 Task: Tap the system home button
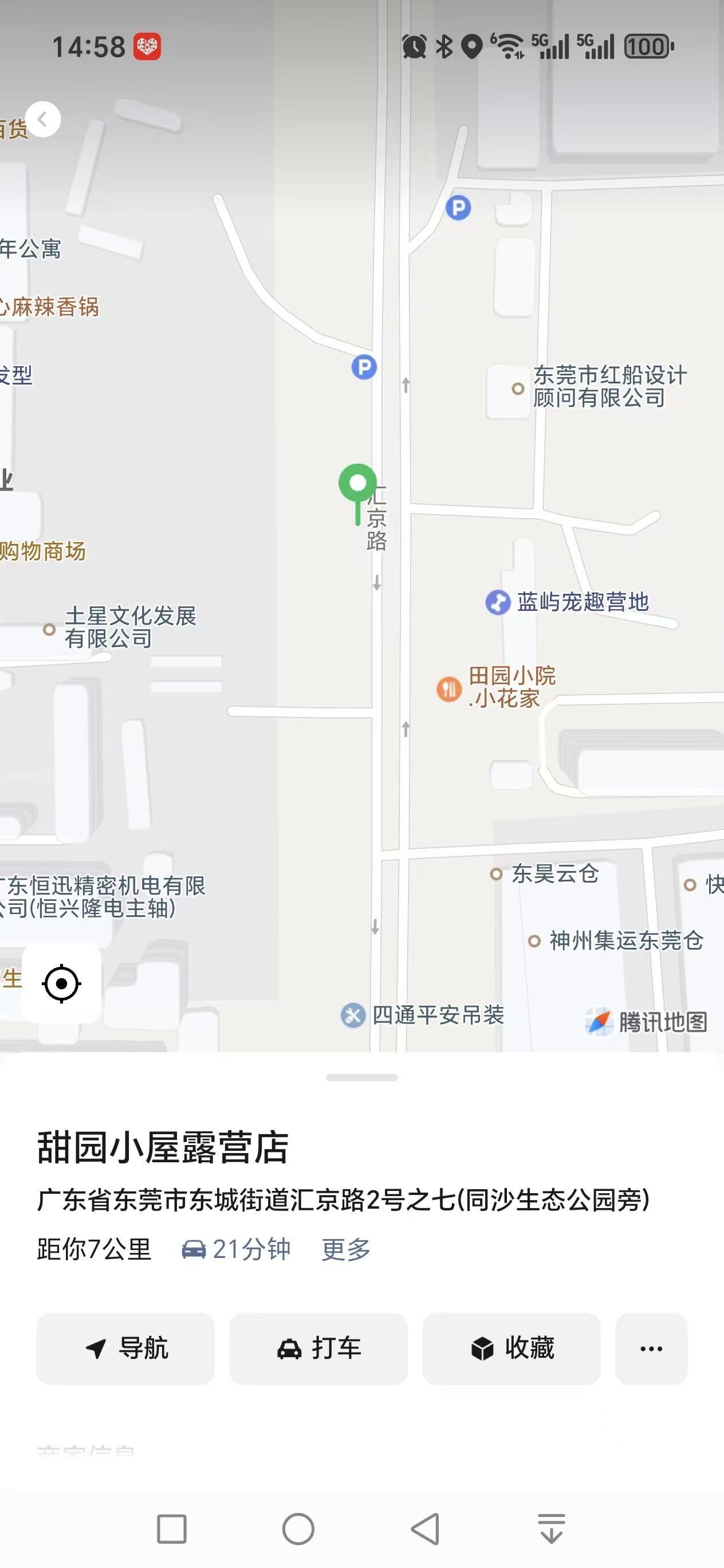click(298, 1528)
